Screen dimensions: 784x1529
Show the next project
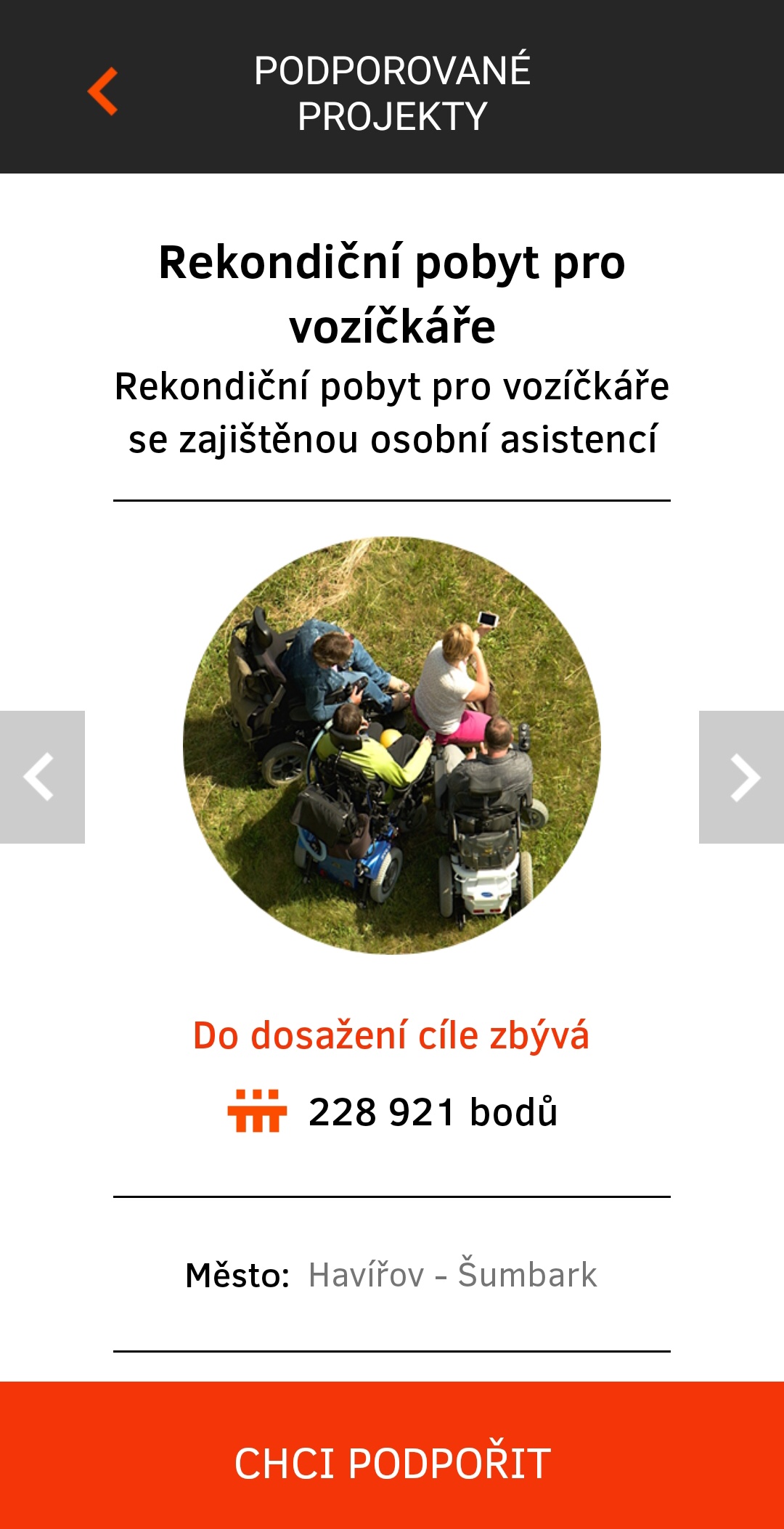741,777
